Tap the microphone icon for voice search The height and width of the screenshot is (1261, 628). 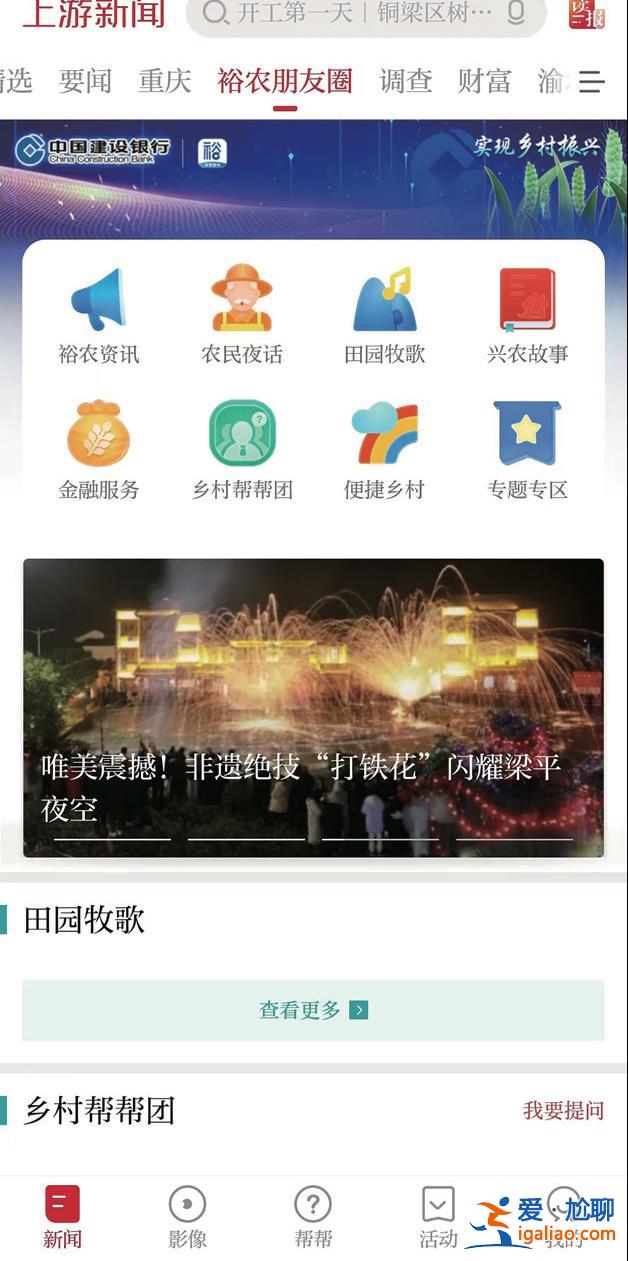[516, 13]
